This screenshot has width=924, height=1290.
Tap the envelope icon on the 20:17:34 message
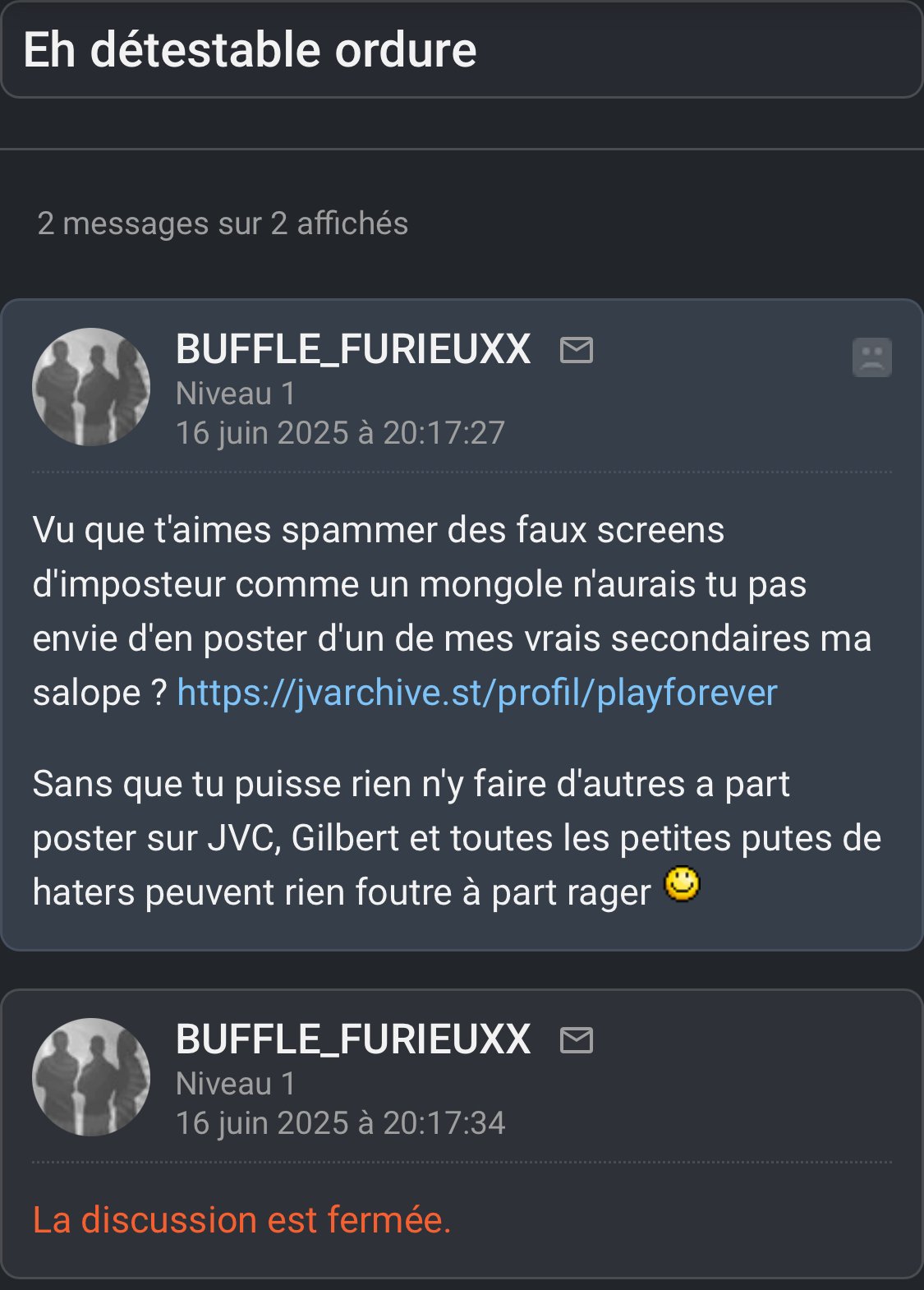[x=576, y=1040]
